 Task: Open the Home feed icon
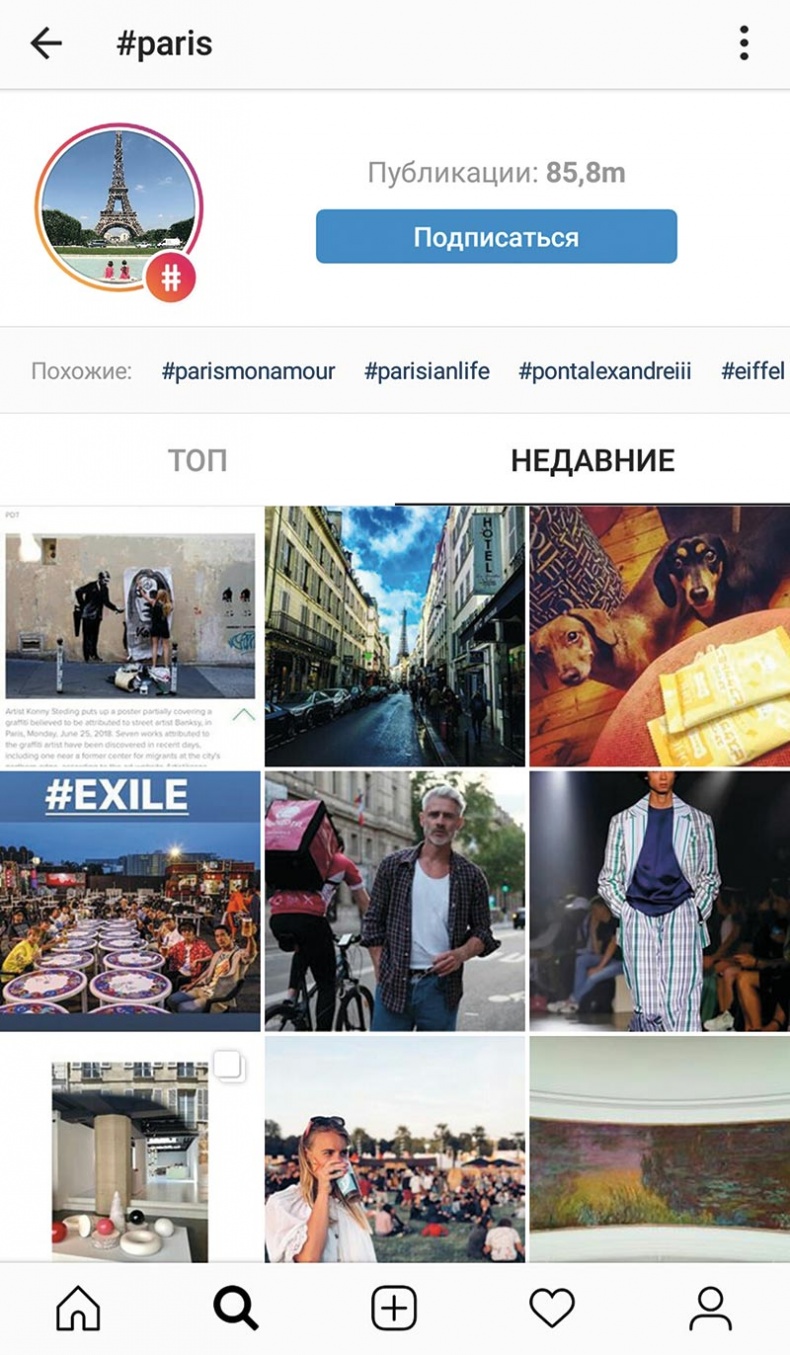pos(80,1305)
